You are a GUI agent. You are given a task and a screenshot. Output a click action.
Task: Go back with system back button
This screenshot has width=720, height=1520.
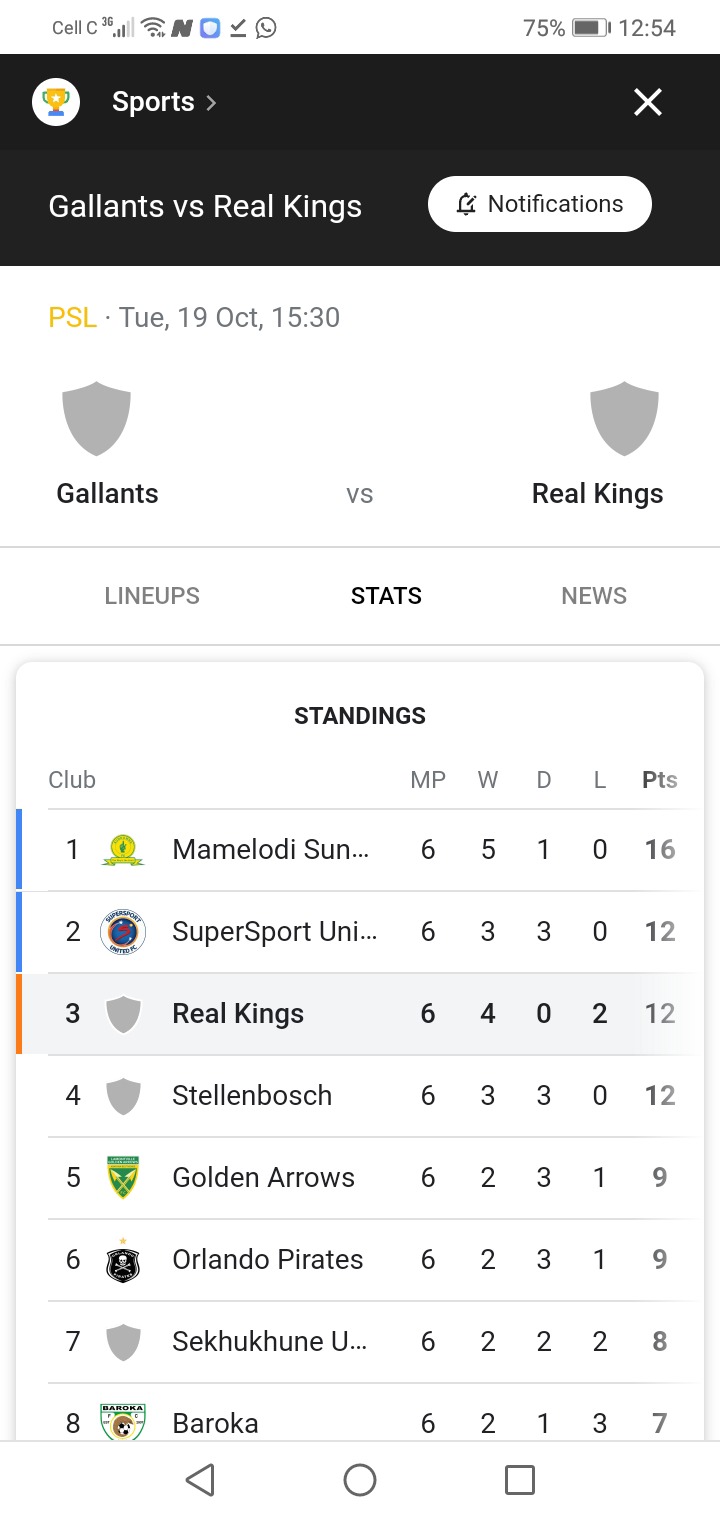pos(200,1480)
